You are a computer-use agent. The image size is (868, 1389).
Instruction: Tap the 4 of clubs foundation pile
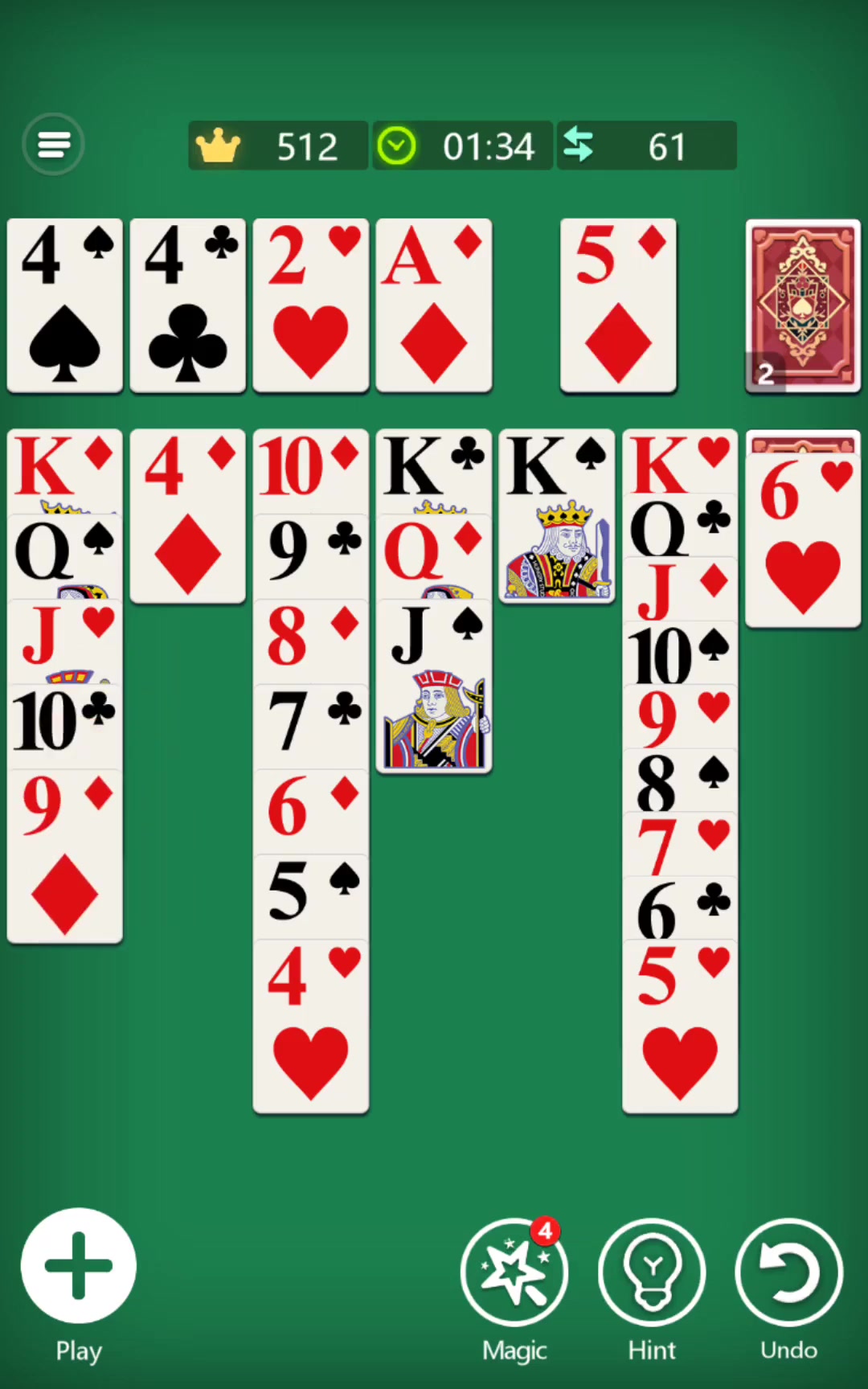pyautogui.click(x=187, y=305)
